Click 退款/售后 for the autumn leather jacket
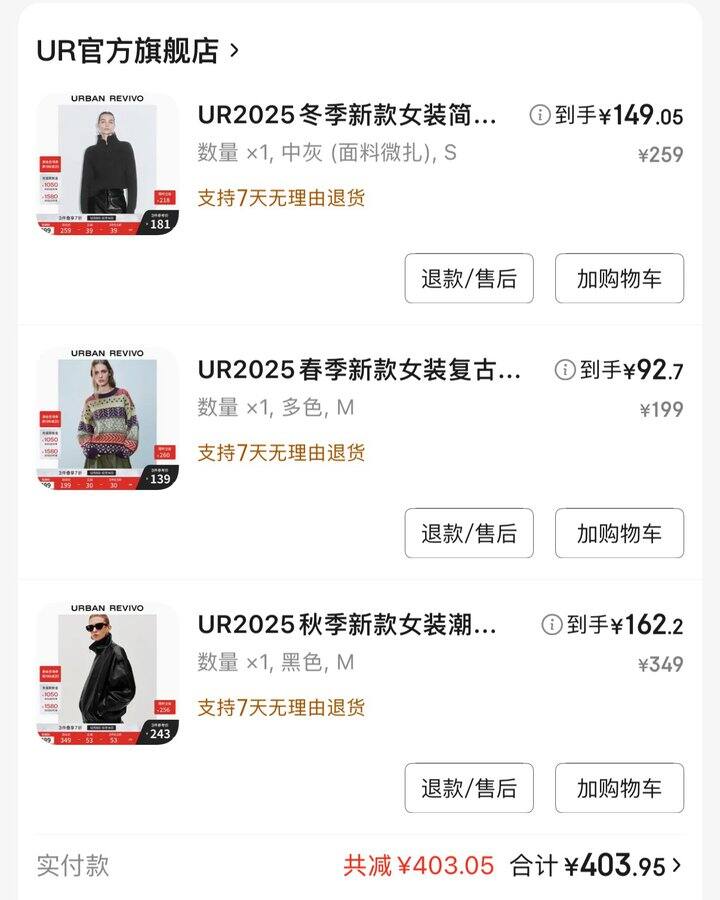 (468, 789)
